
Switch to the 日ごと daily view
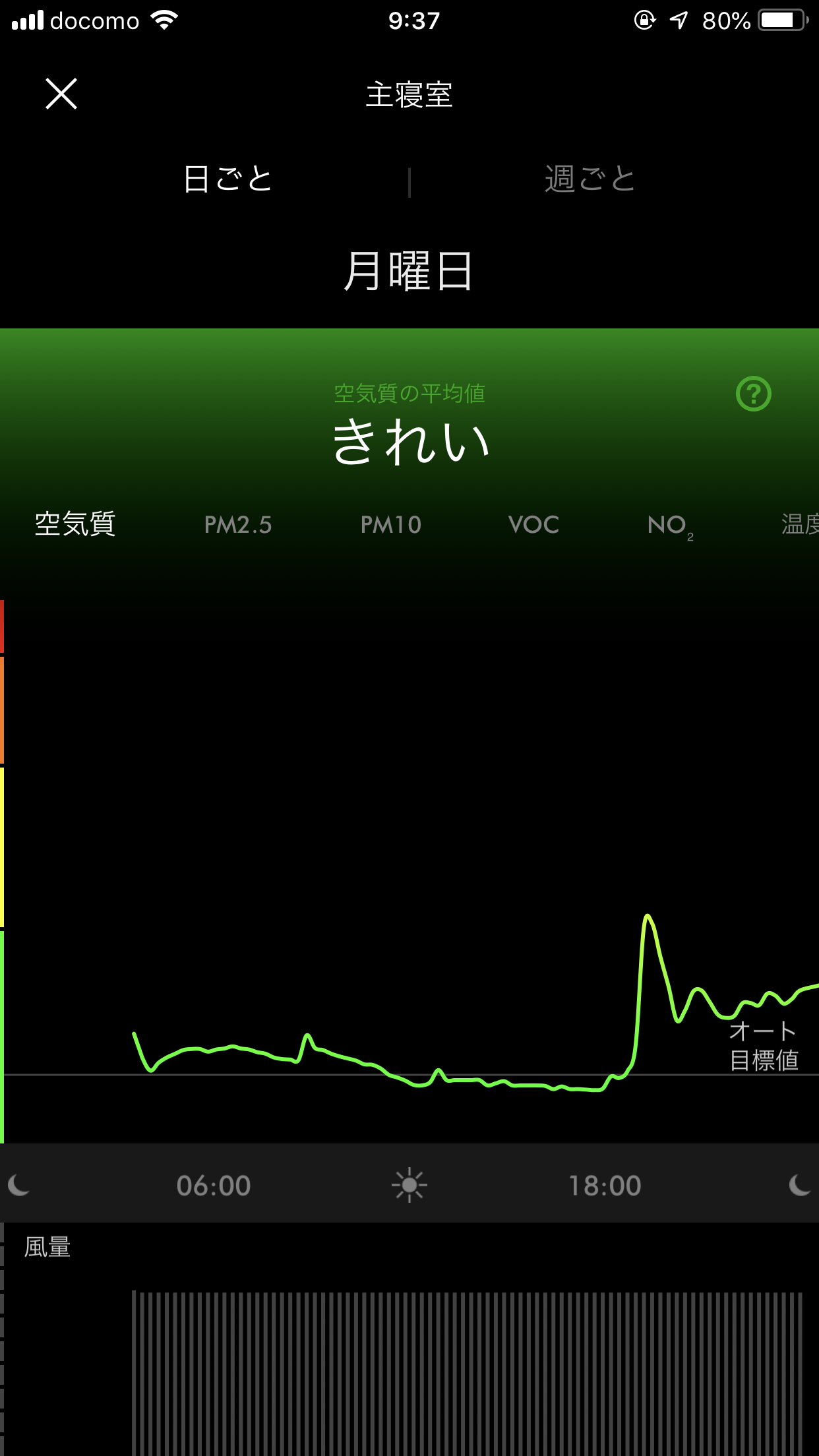[228, 179]
